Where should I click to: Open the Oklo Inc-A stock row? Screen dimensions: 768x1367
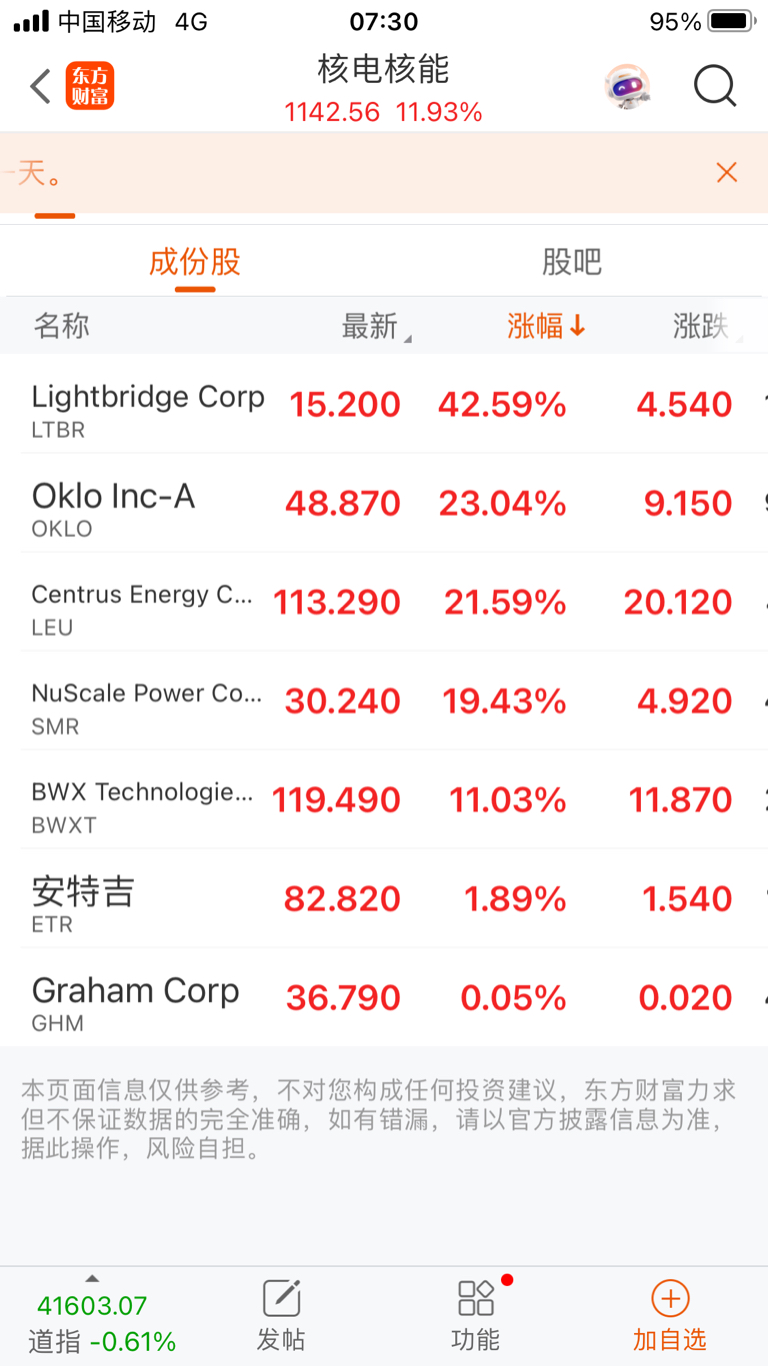click(x=384, y=503)
